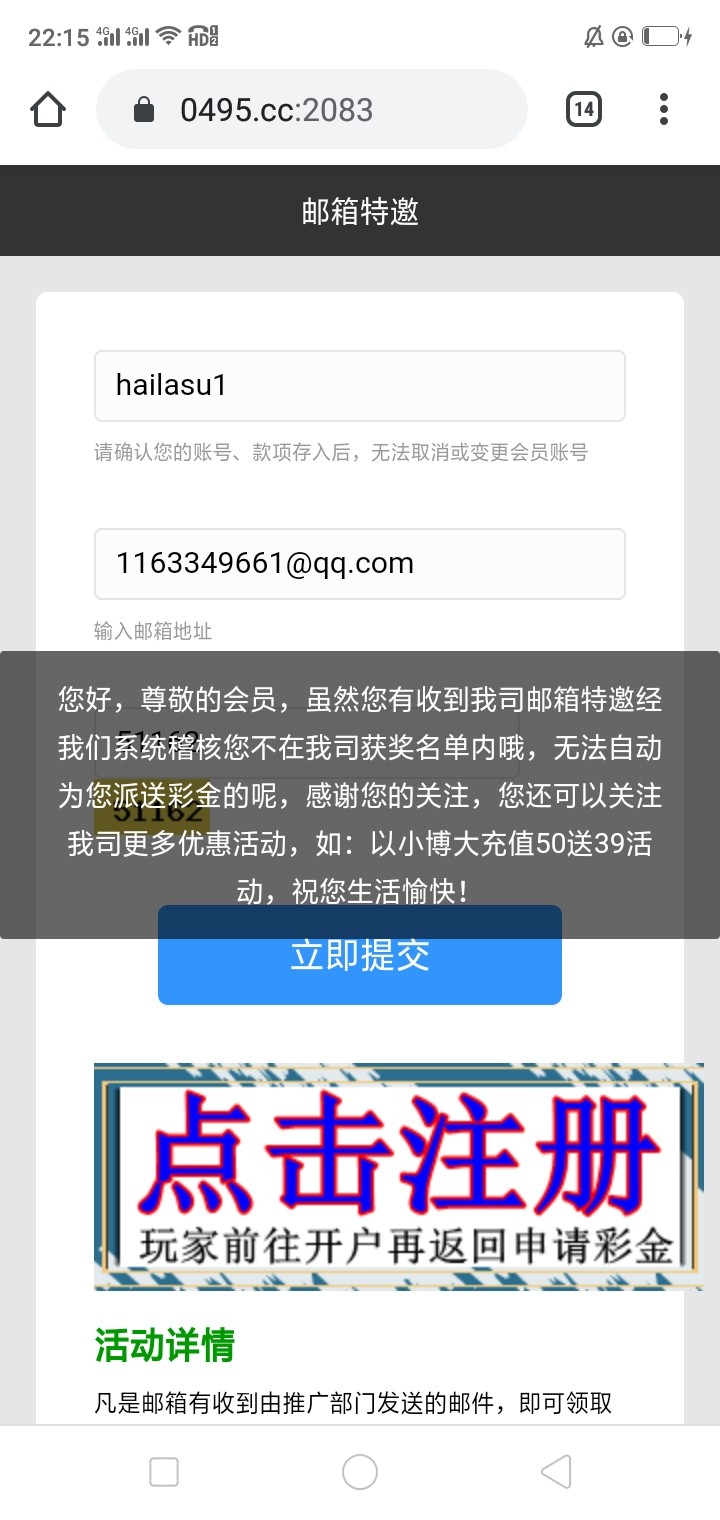The height and width of the screenshot is (1520, 720).
Task: Open the 点击注册 registration banner
Action: pyautogui.click(x=398, y=1176)
